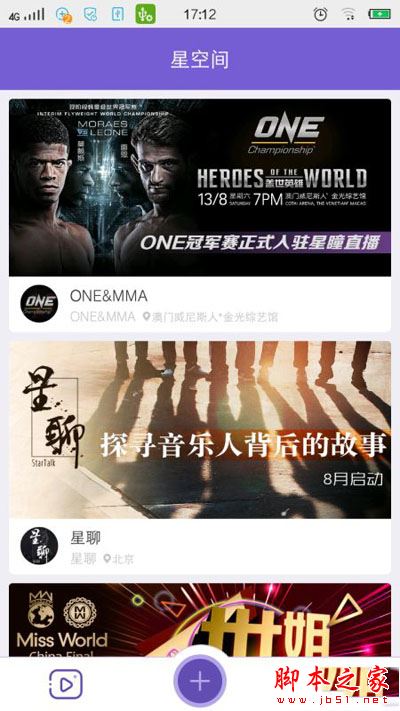This screenshot has height=711, width=400.
Task: Open the 星聊 music story banner
Action: coord(200,429)
